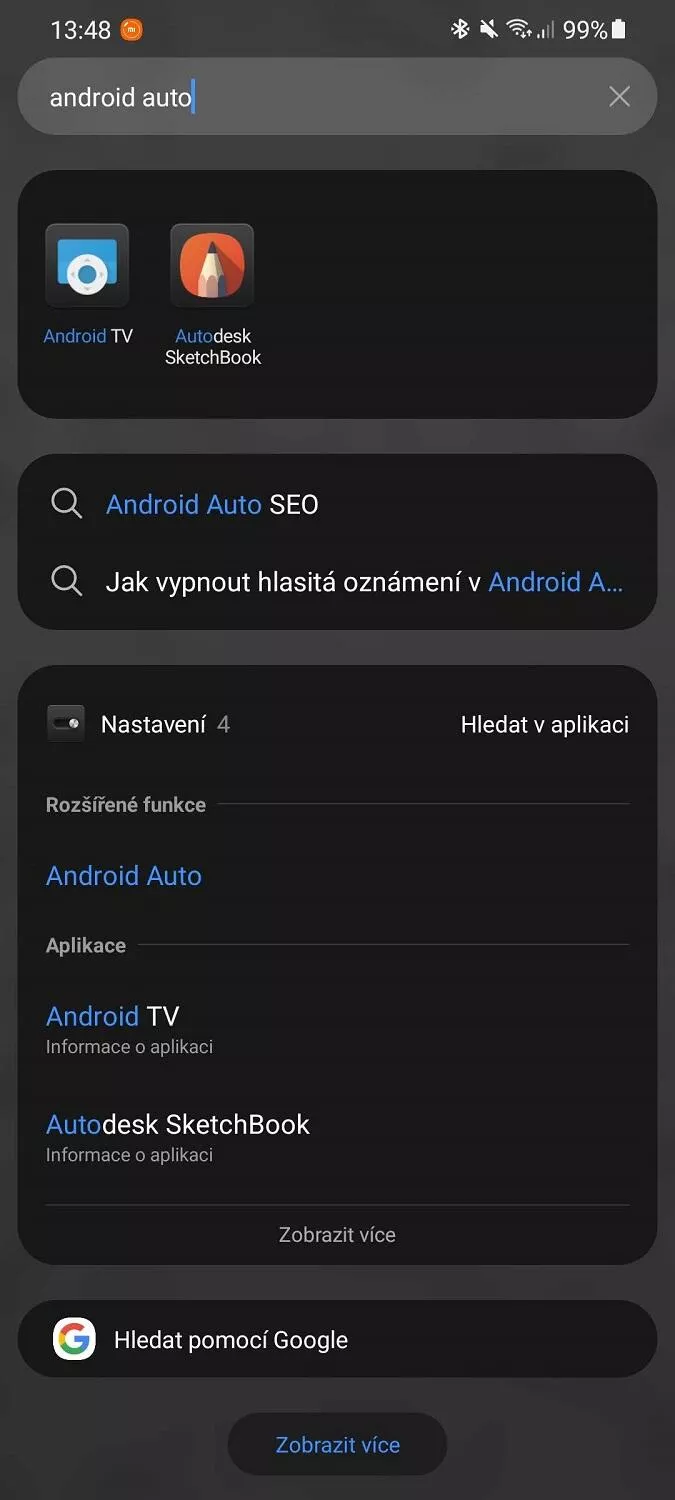Open the Android Auto setting under Rozšířené funkce

pos(124,875)
